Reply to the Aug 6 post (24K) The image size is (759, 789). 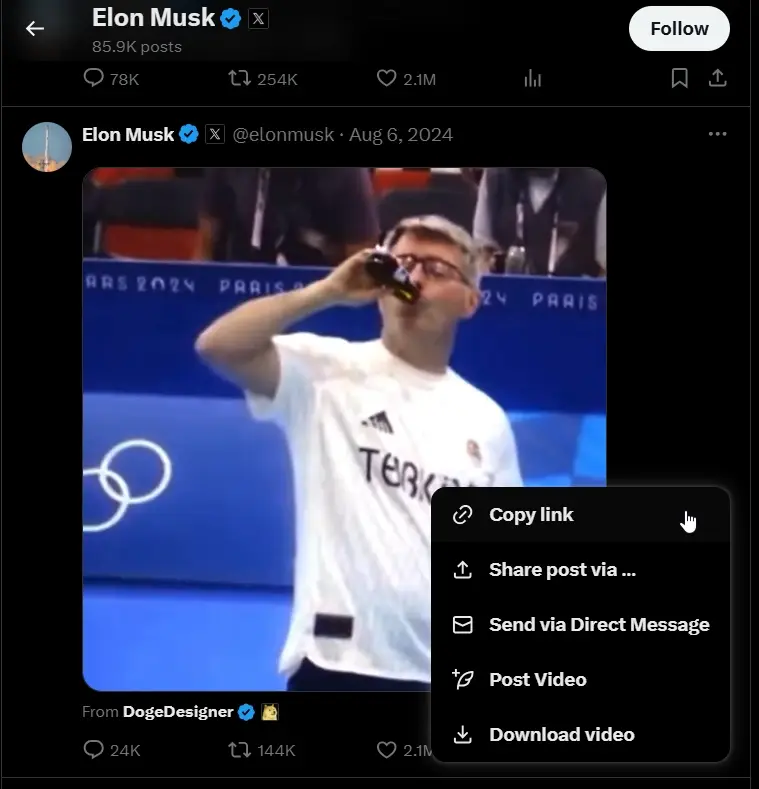point(94,748)
